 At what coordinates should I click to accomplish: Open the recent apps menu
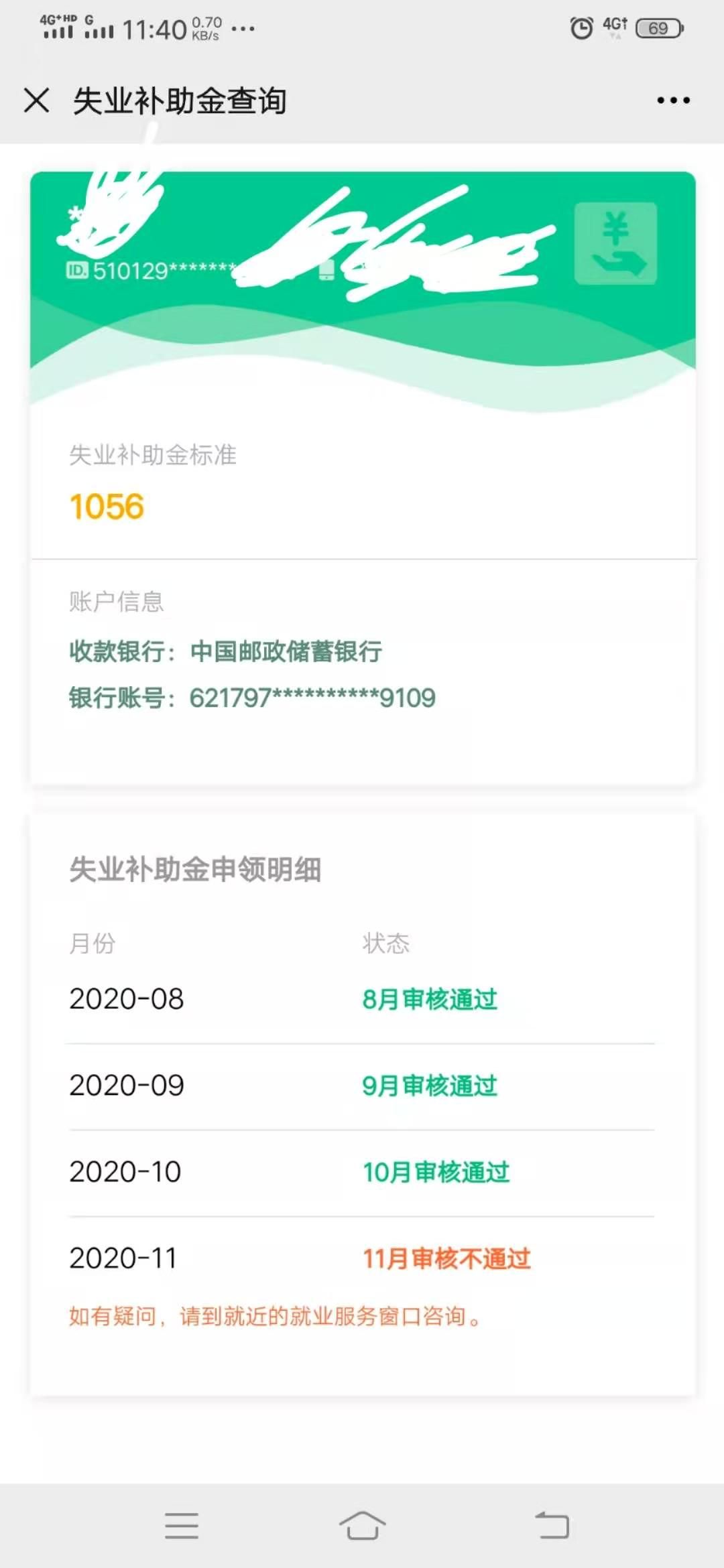(x=182, y=1526)
